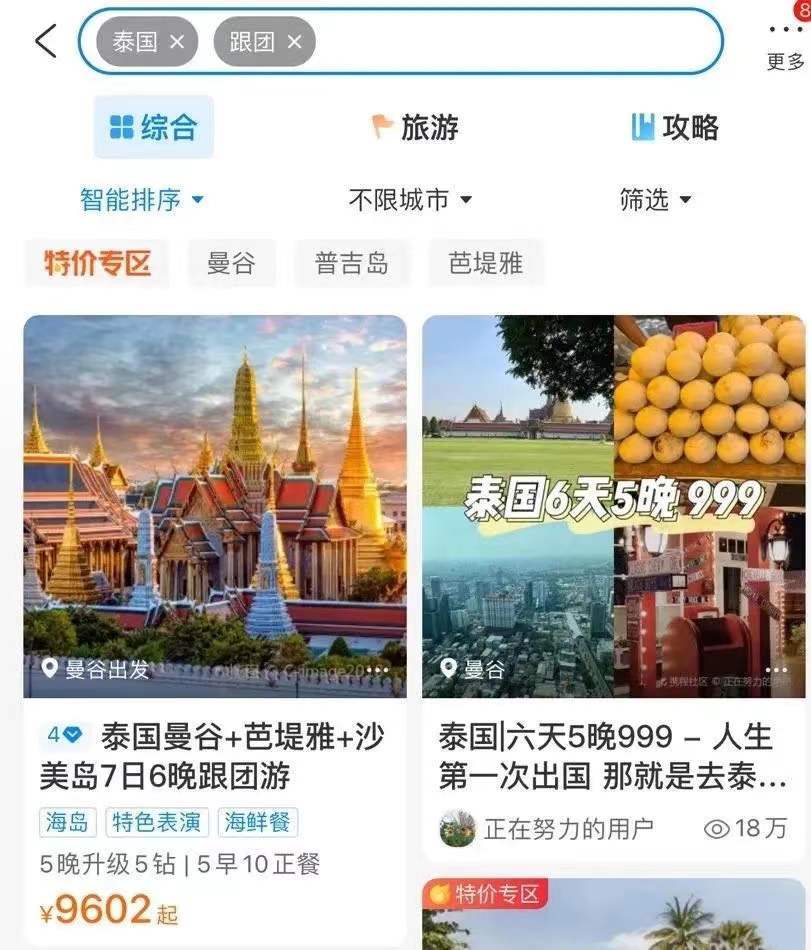
Task: Select the 特价专区 special deals label
Action: [95, 263]
